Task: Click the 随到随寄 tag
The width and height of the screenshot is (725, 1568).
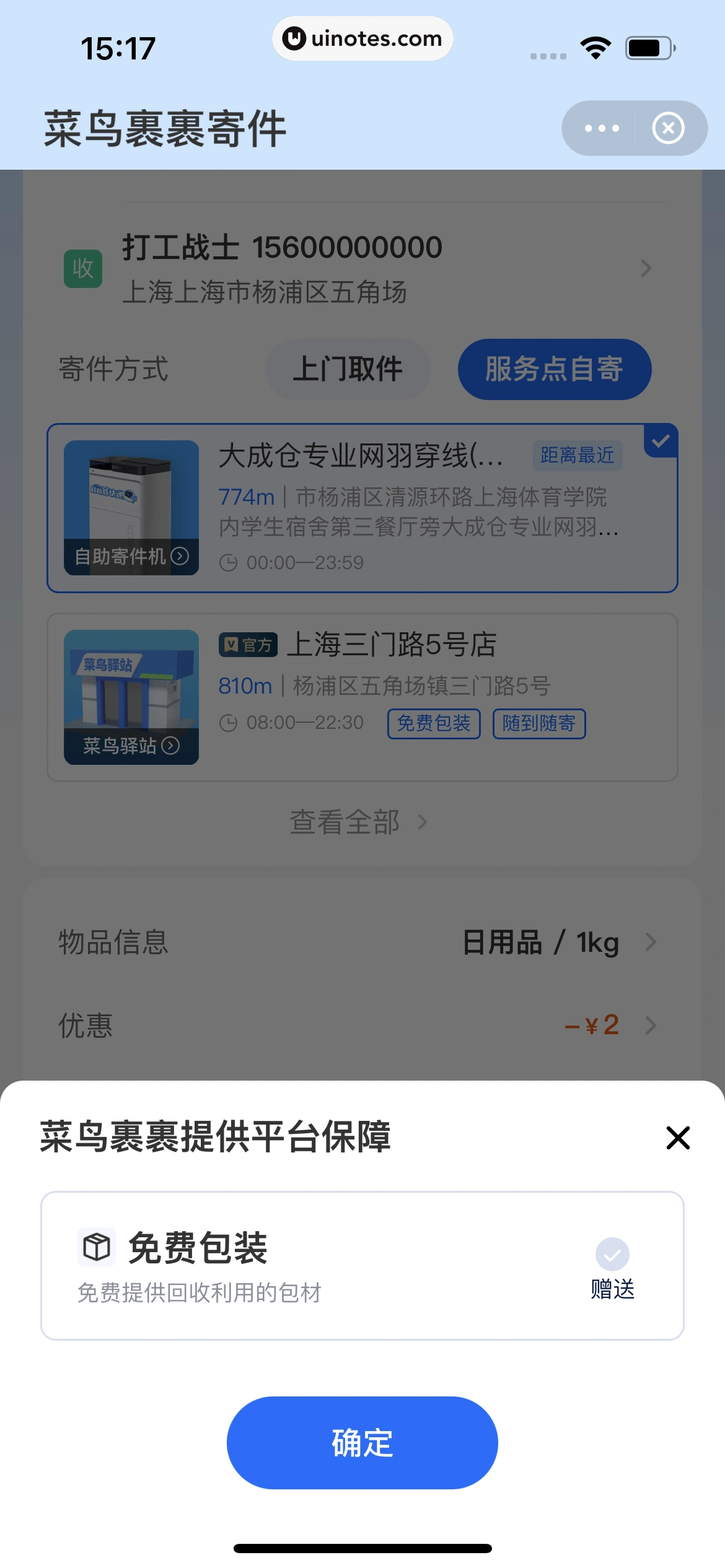Action: pos(538,723)
